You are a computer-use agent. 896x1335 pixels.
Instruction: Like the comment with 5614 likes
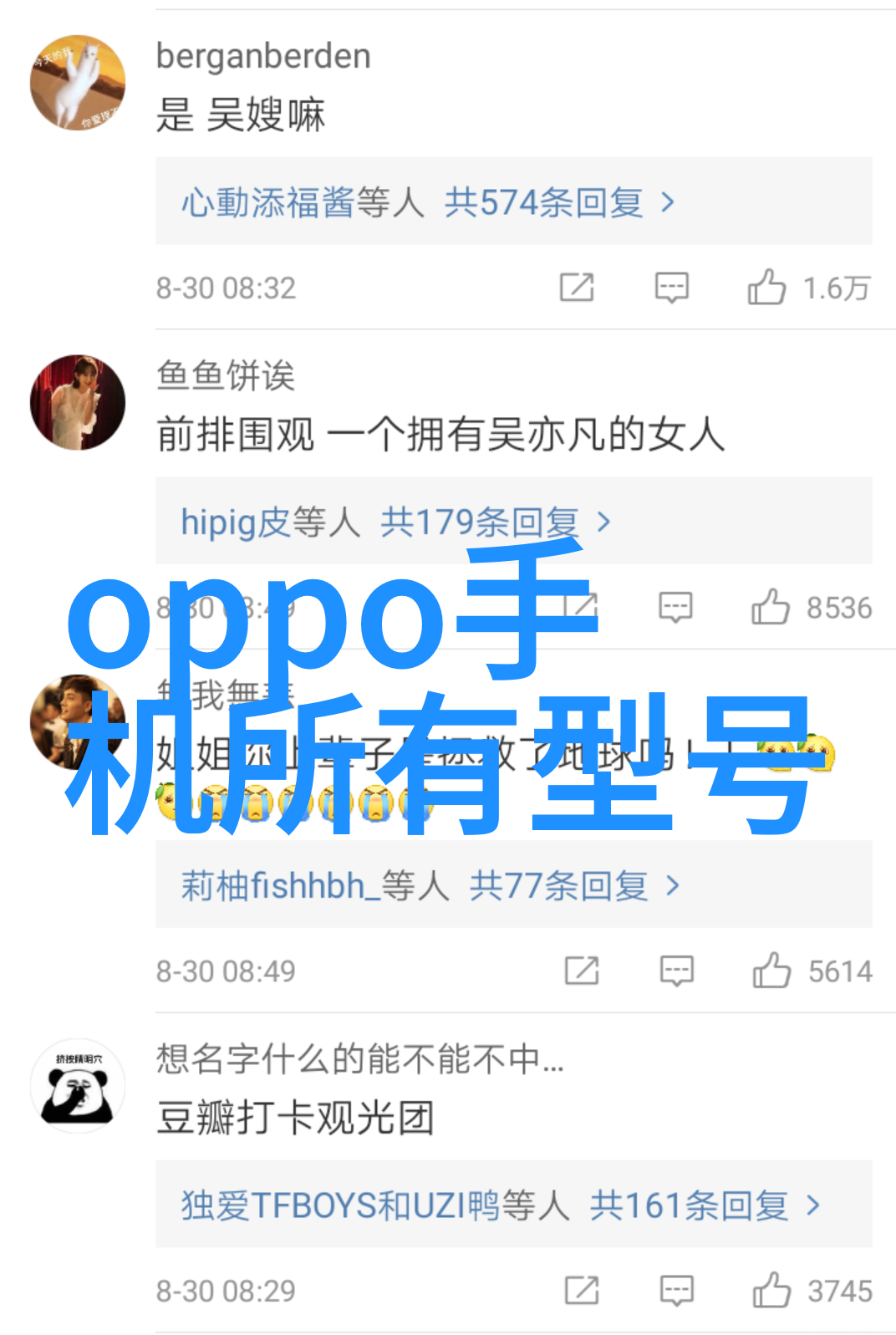pyautogui.click(x=771, y=971)
